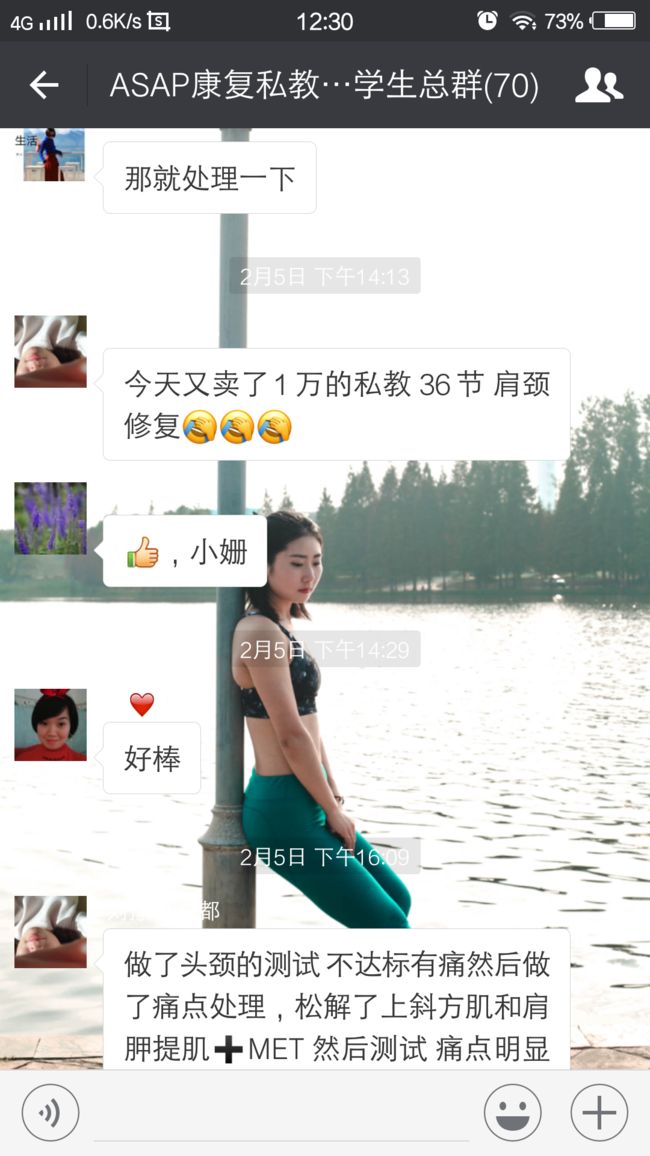Open lavender flower avatar profile
Image resolution: width=650 pixels, height=1156 pixels.
point(50,518)
